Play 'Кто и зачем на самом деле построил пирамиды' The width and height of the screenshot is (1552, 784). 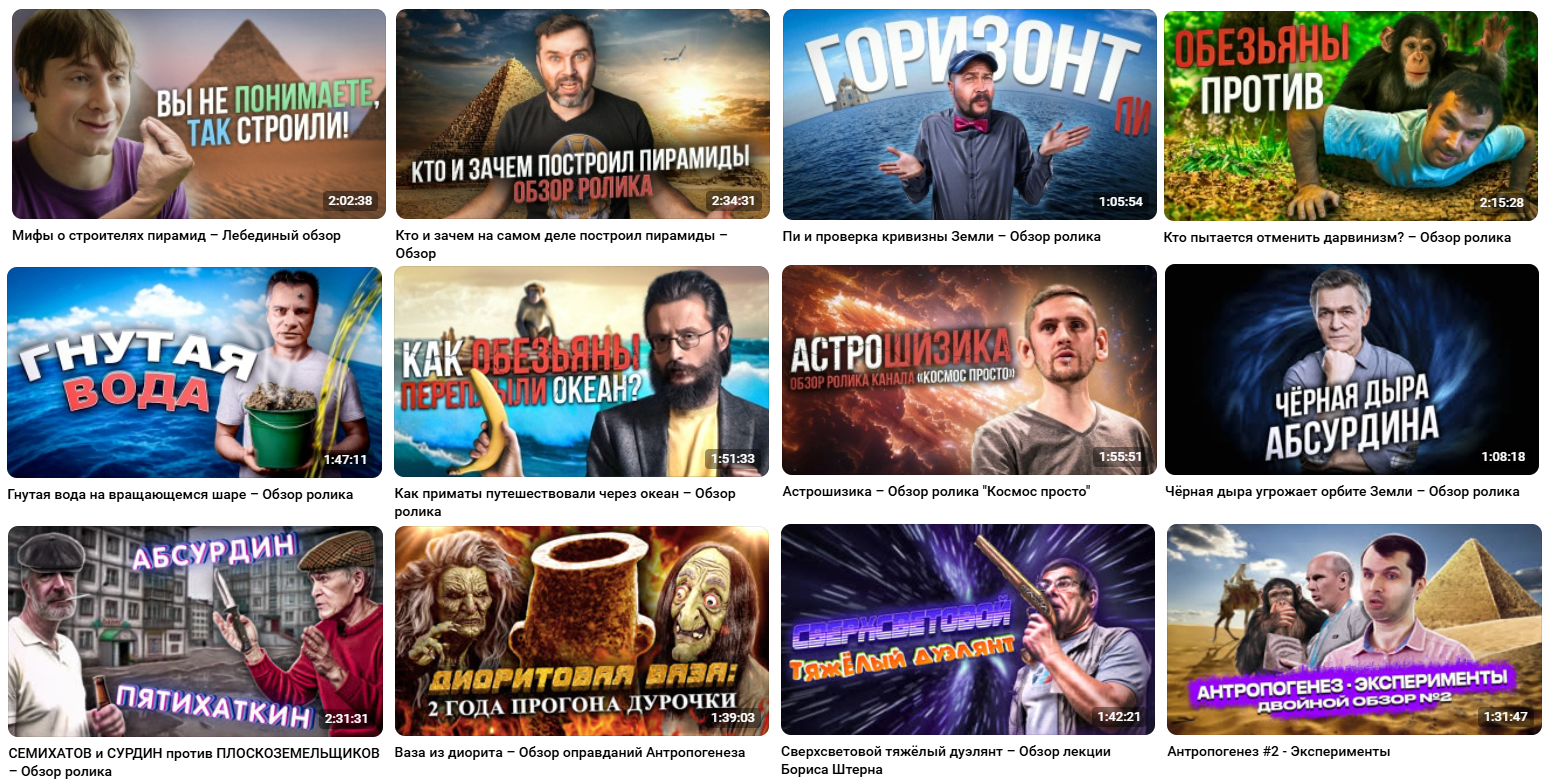point(583,114)
